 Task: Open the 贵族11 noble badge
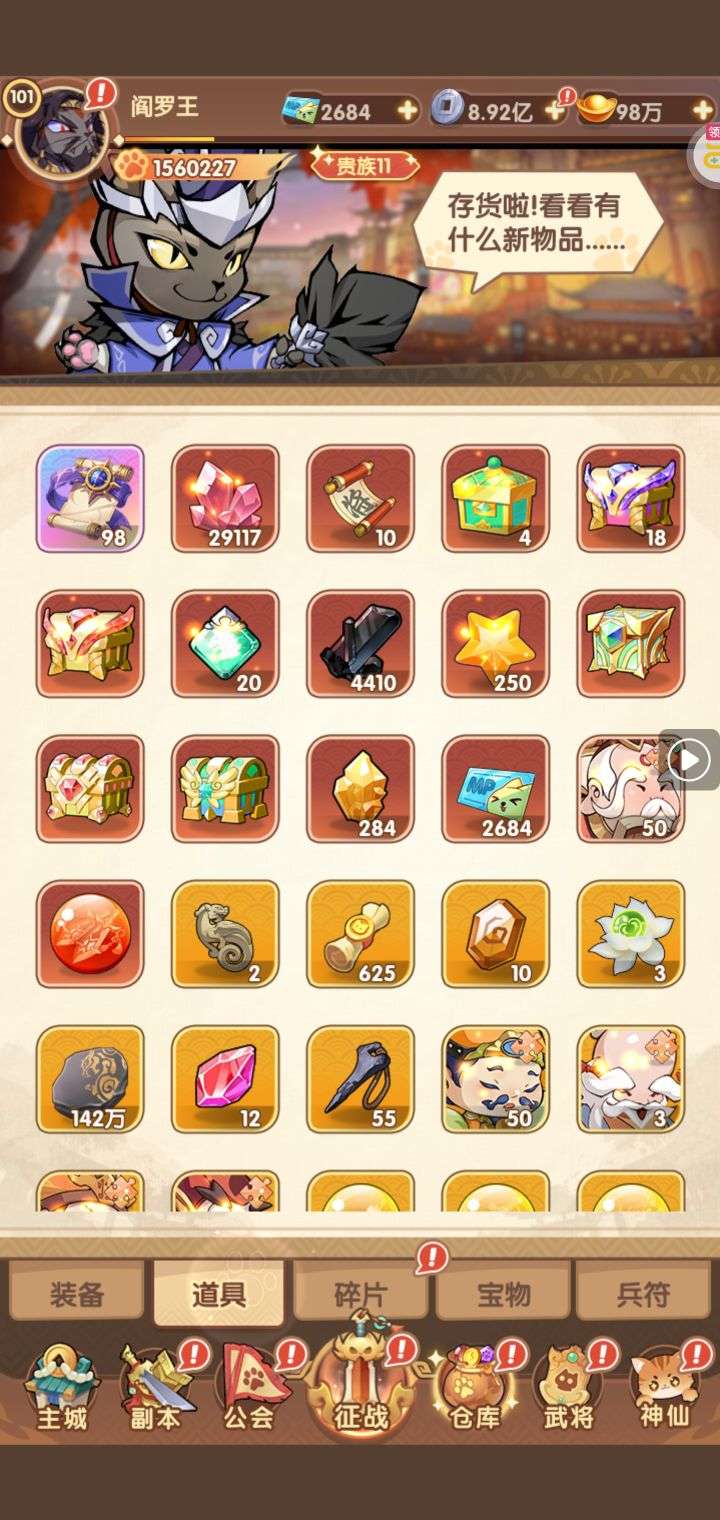tap(363, 164)
